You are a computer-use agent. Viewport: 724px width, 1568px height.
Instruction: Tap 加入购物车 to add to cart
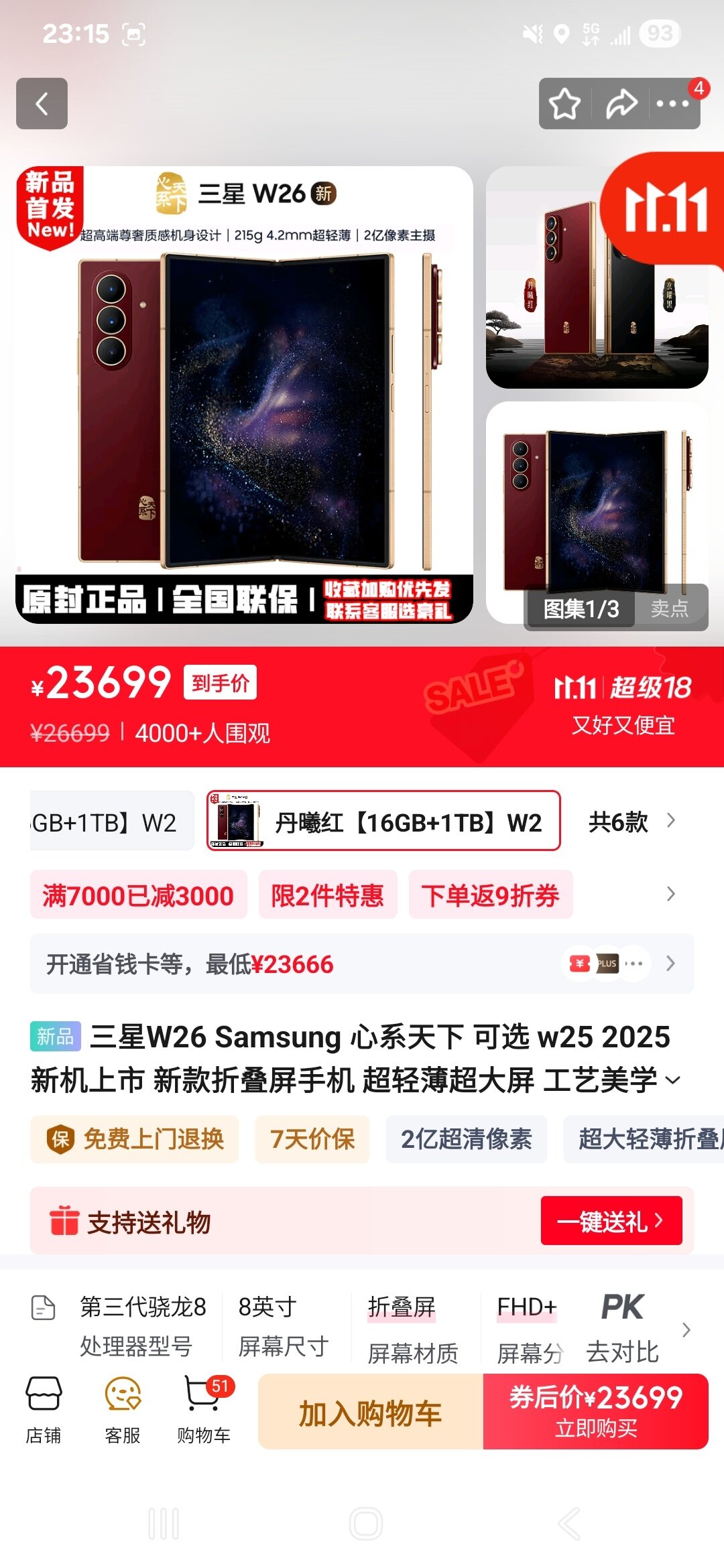click(x=370, y=1413)
